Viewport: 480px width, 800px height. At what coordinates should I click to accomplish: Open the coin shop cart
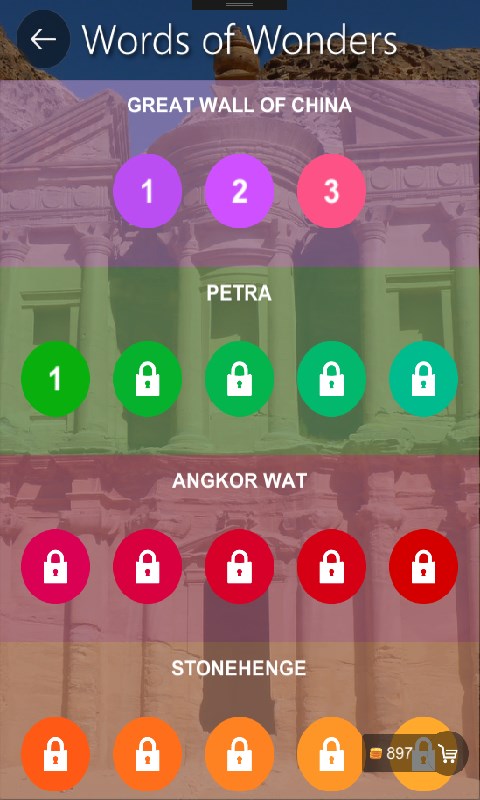coord(448,753)
